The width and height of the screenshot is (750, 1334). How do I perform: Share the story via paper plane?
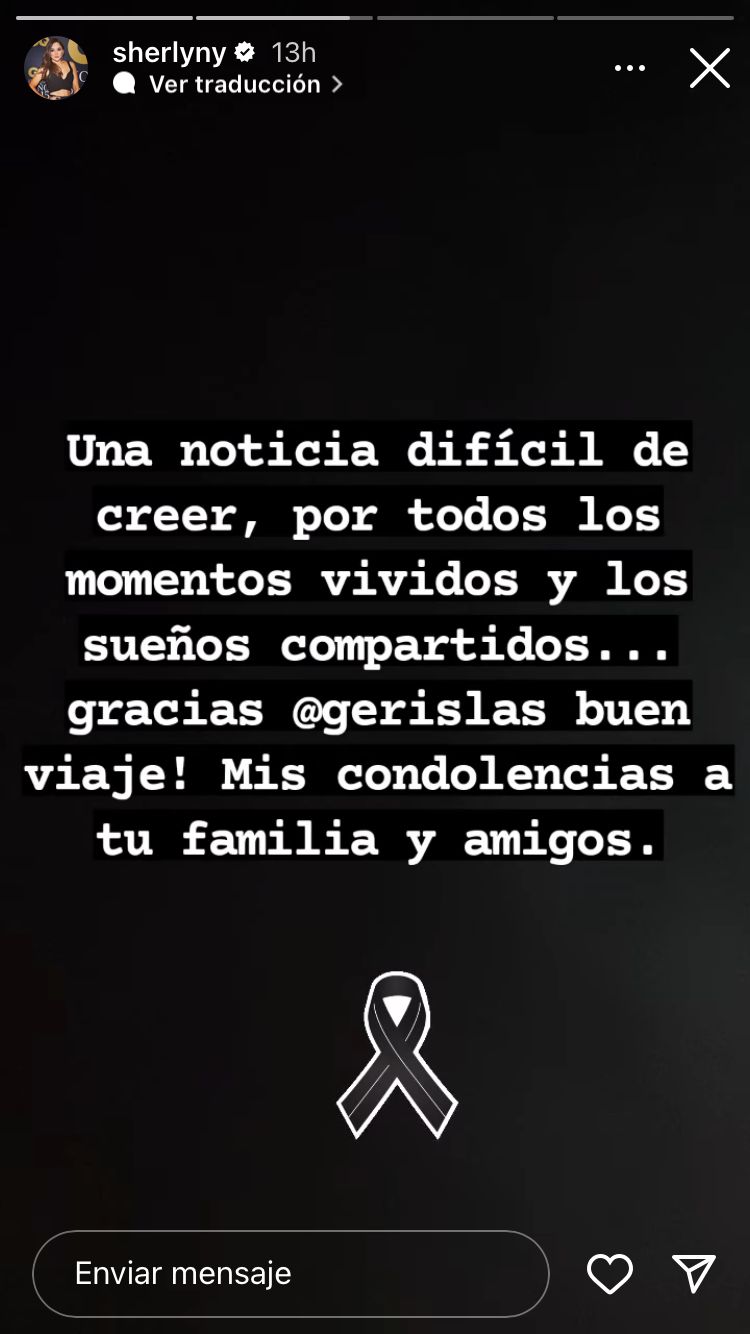click(x=694, y=1273)
